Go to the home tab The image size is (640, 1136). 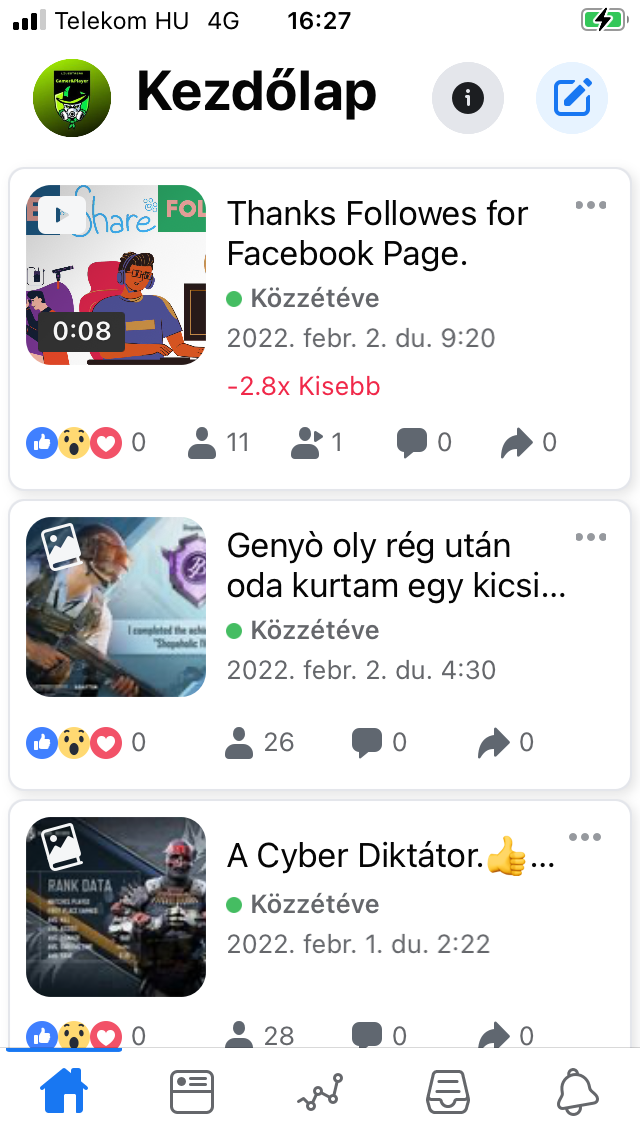64,1091
